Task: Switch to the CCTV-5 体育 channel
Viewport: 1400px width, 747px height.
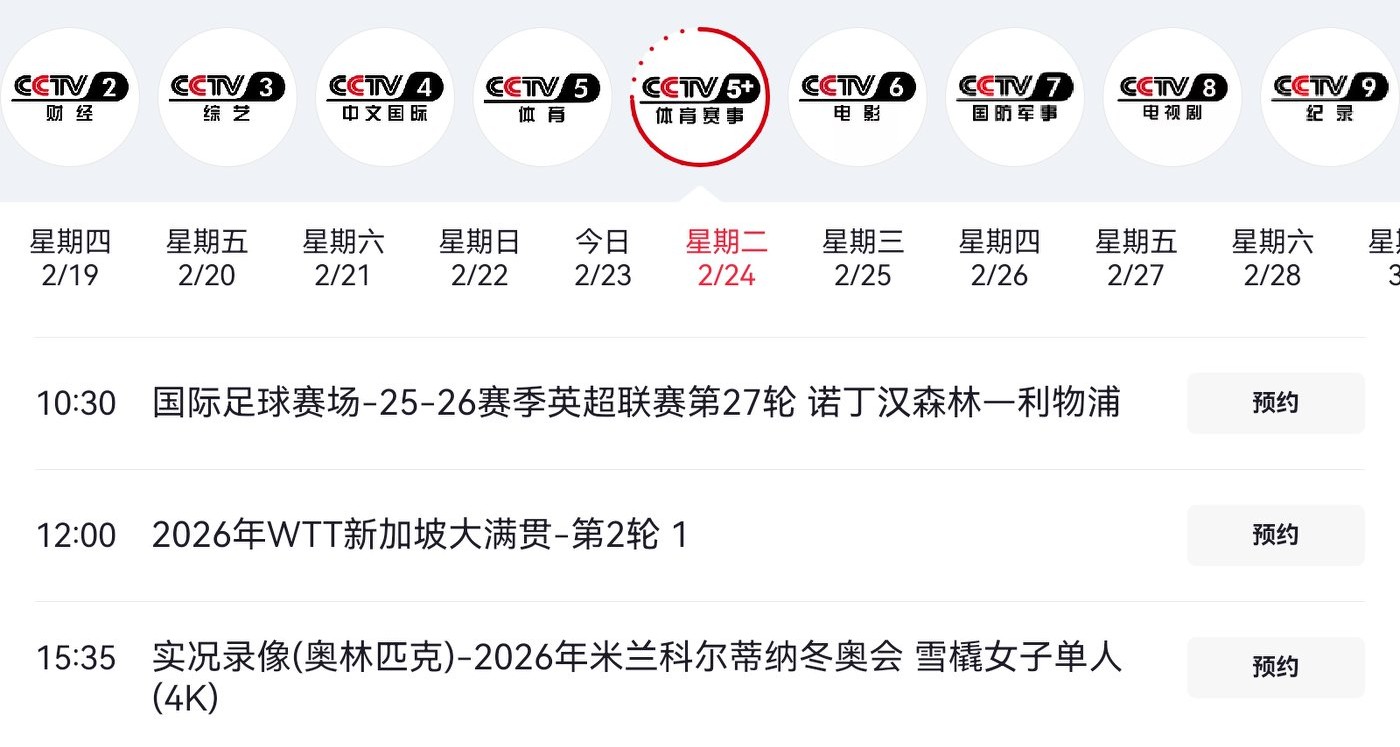Action: [541, 97]
